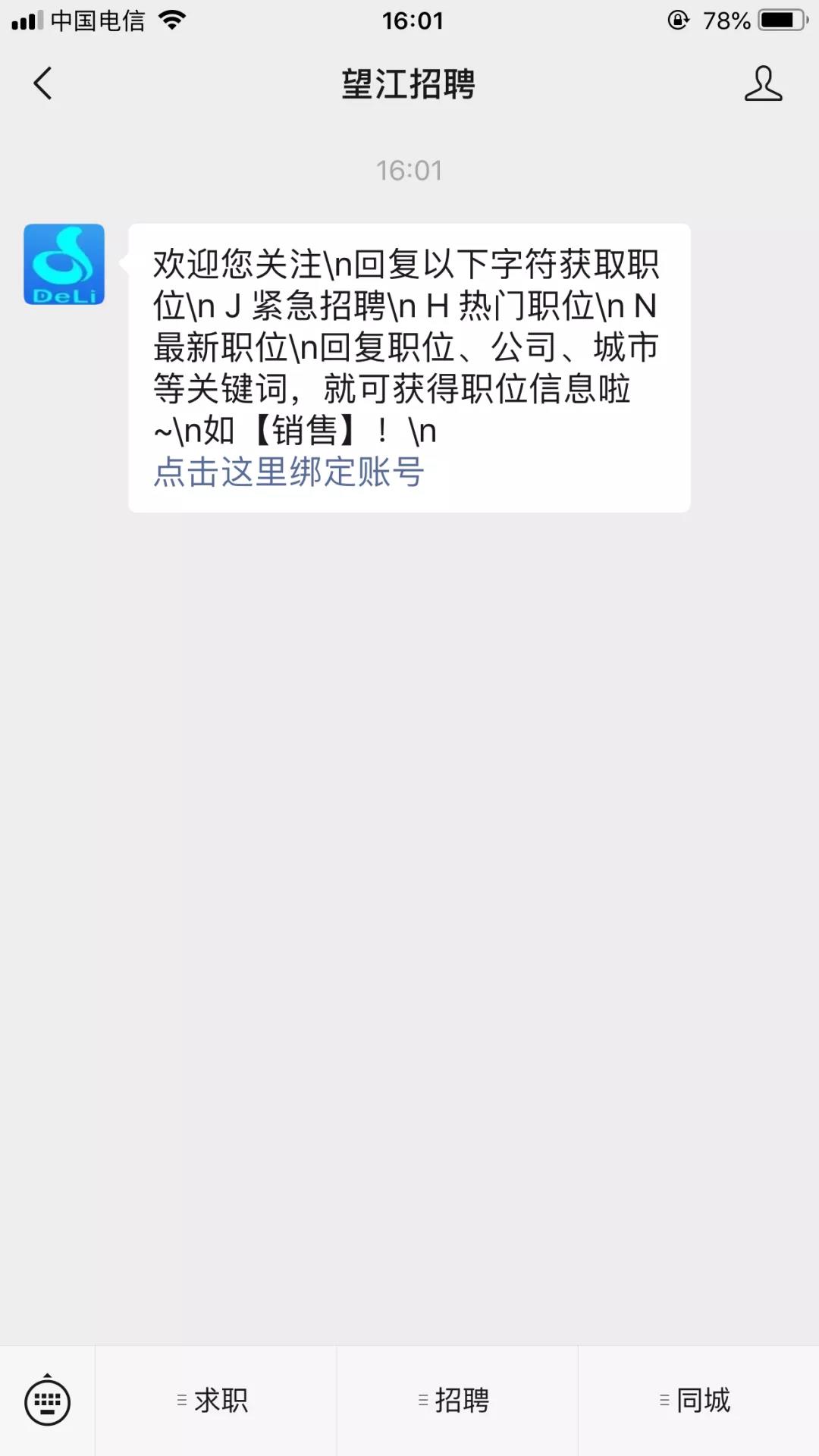This screenshot has height=1456, width=819.
Task: Tap the DeLi avatar of the sender
Action: click(x=64, y=264)
